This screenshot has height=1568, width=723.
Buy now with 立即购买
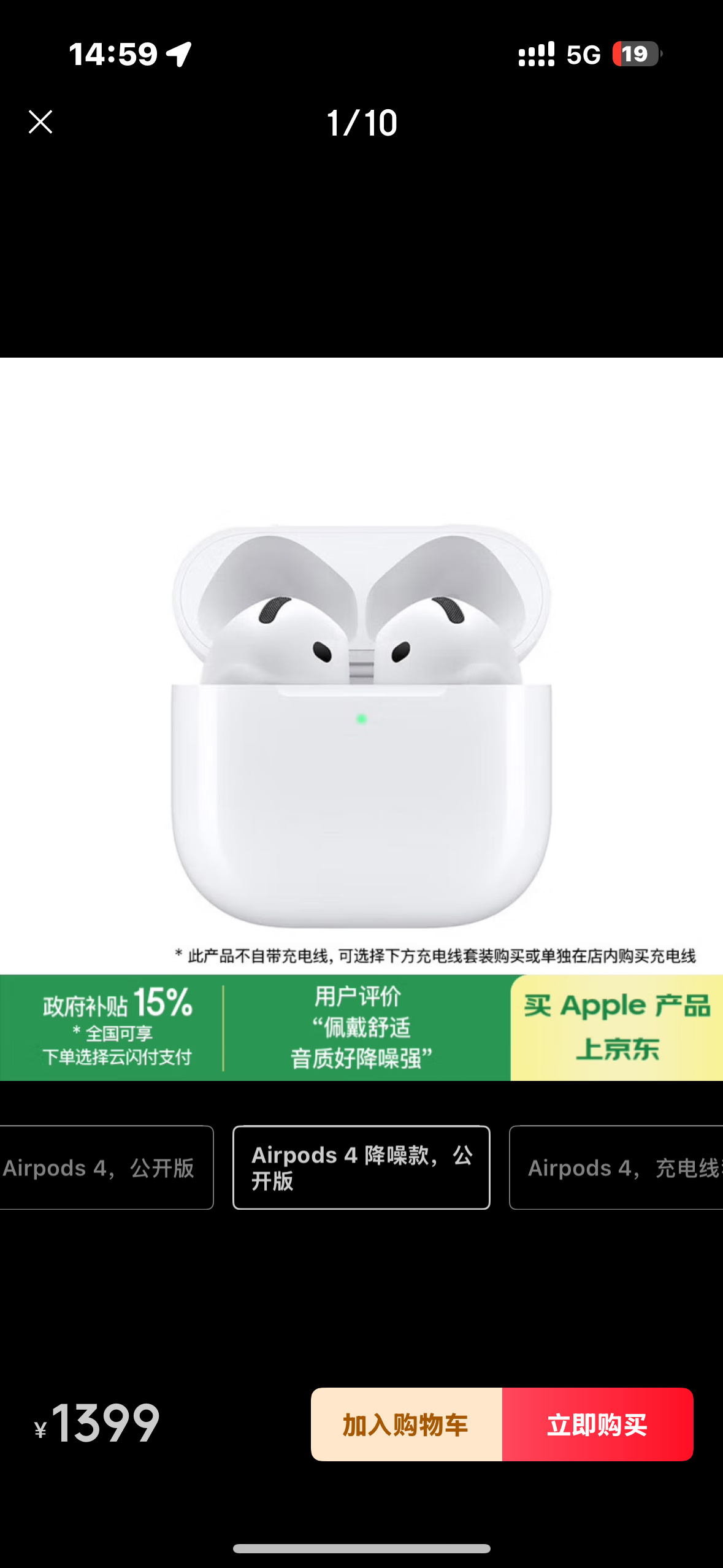point(597,1424)
